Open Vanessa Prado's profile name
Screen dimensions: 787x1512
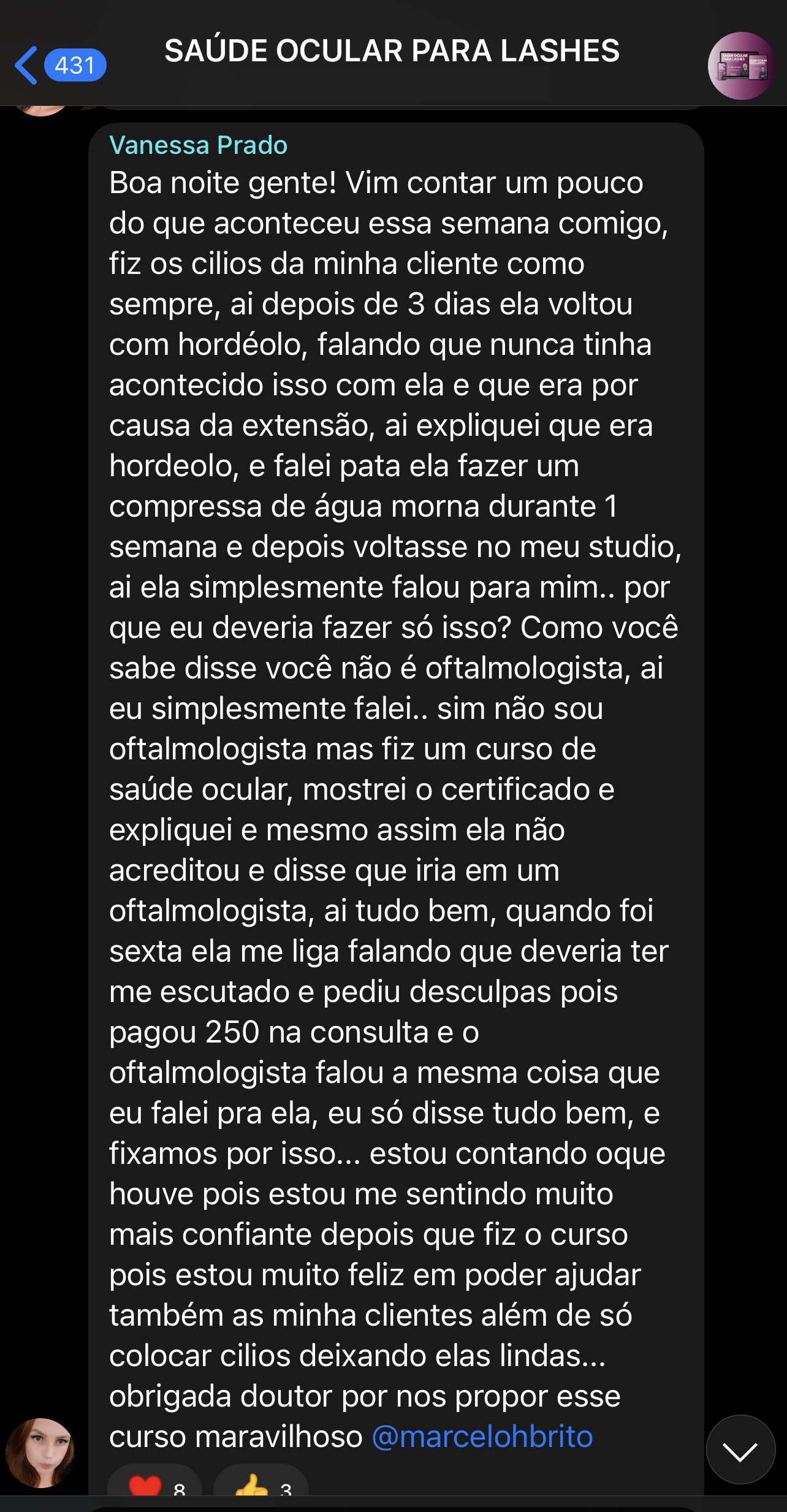pos(198,145)
